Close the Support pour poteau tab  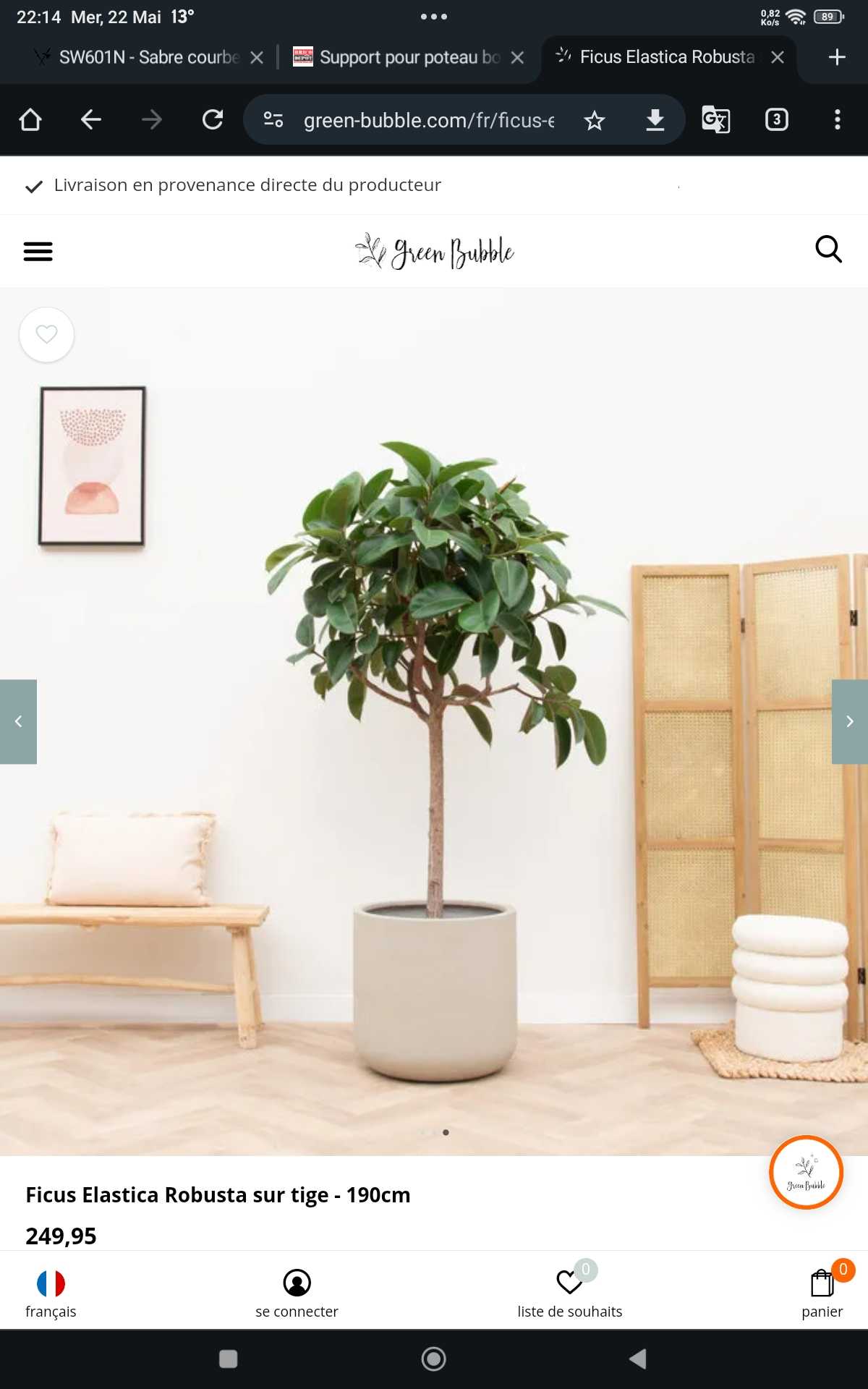(x=517, y=57)
